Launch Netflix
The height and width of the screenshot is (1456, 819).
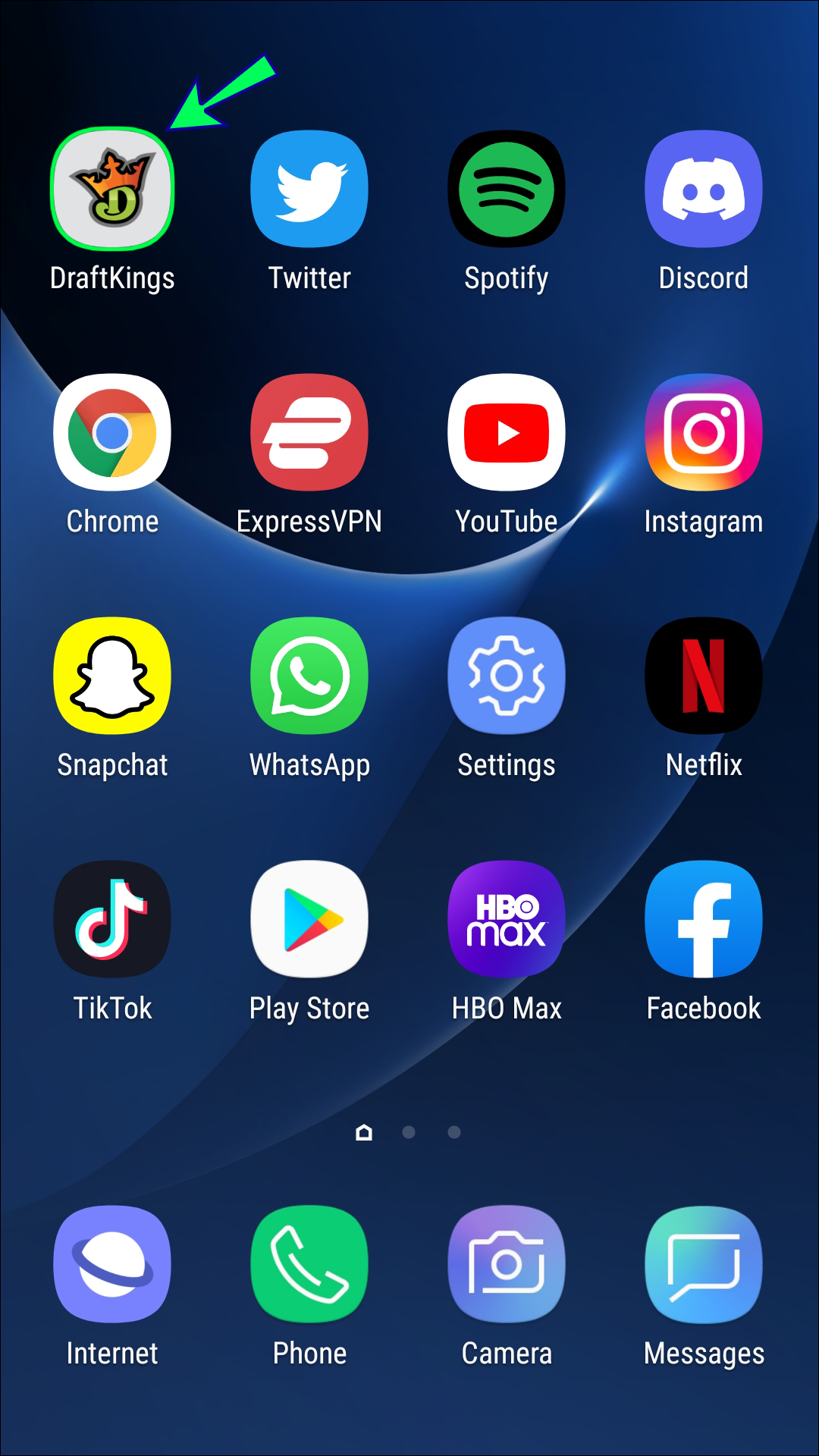pyautogui.click(x=704, y=676)
